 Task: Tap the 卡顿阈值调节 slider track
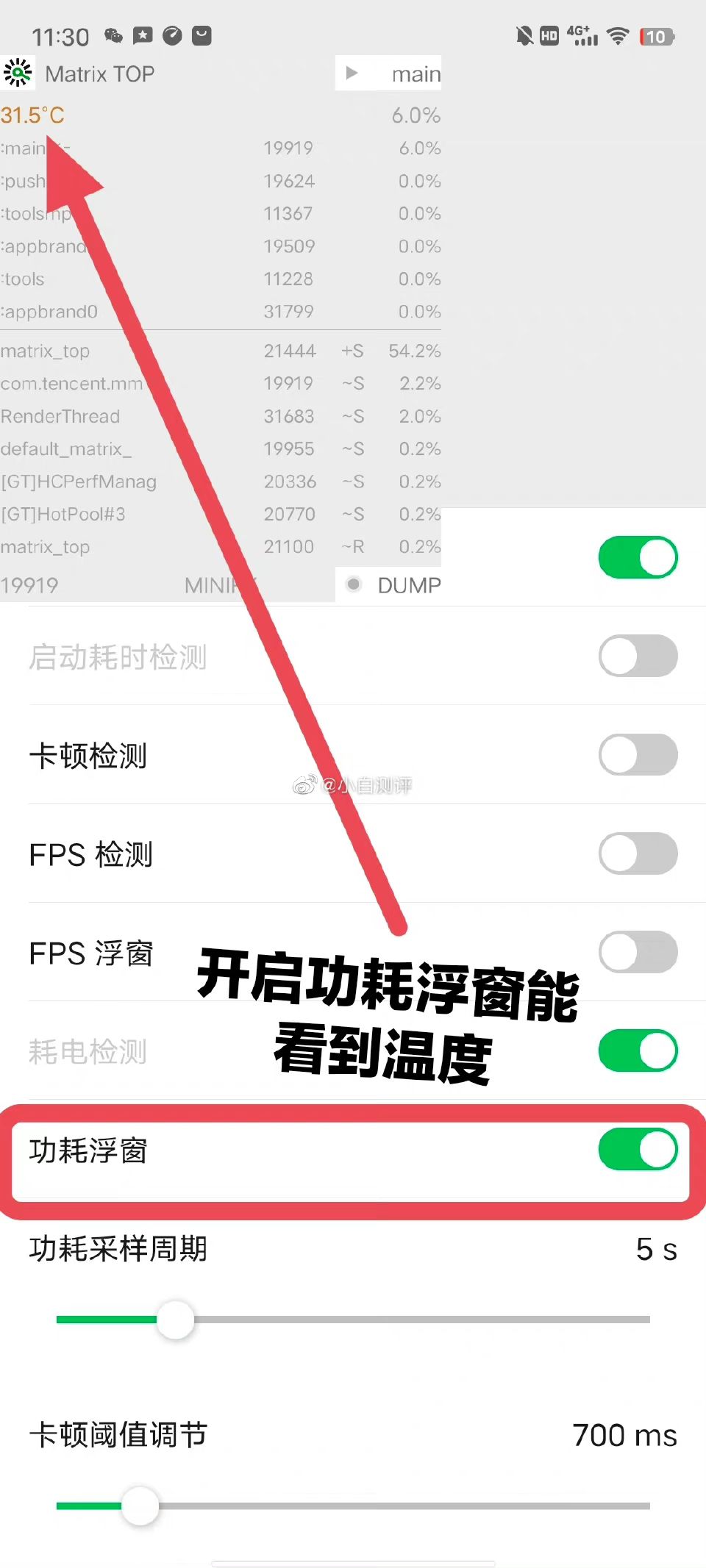pos(353,1506)
